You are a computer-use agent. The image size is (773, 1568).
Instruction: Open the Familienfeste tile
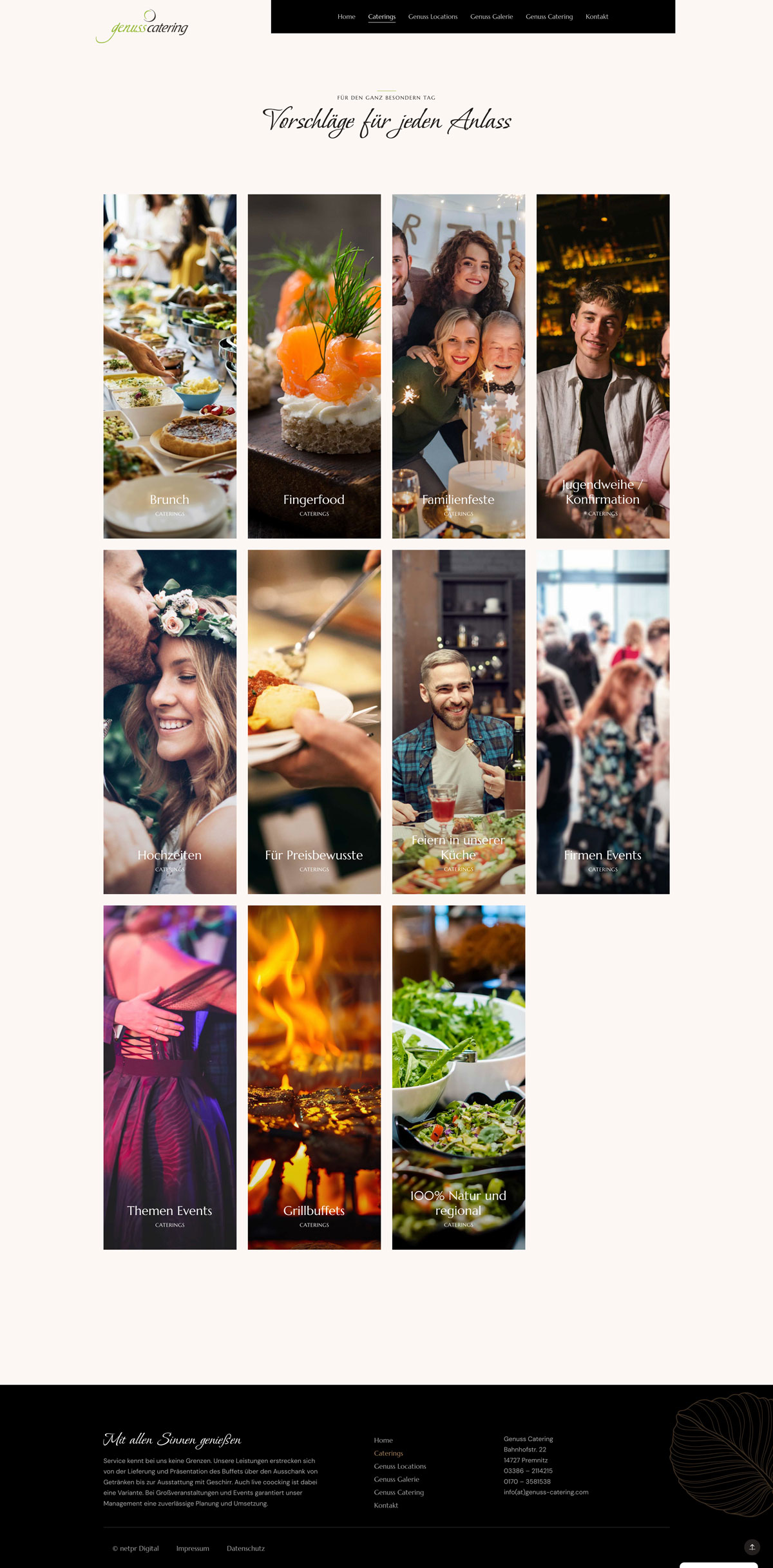coord(459,364)
